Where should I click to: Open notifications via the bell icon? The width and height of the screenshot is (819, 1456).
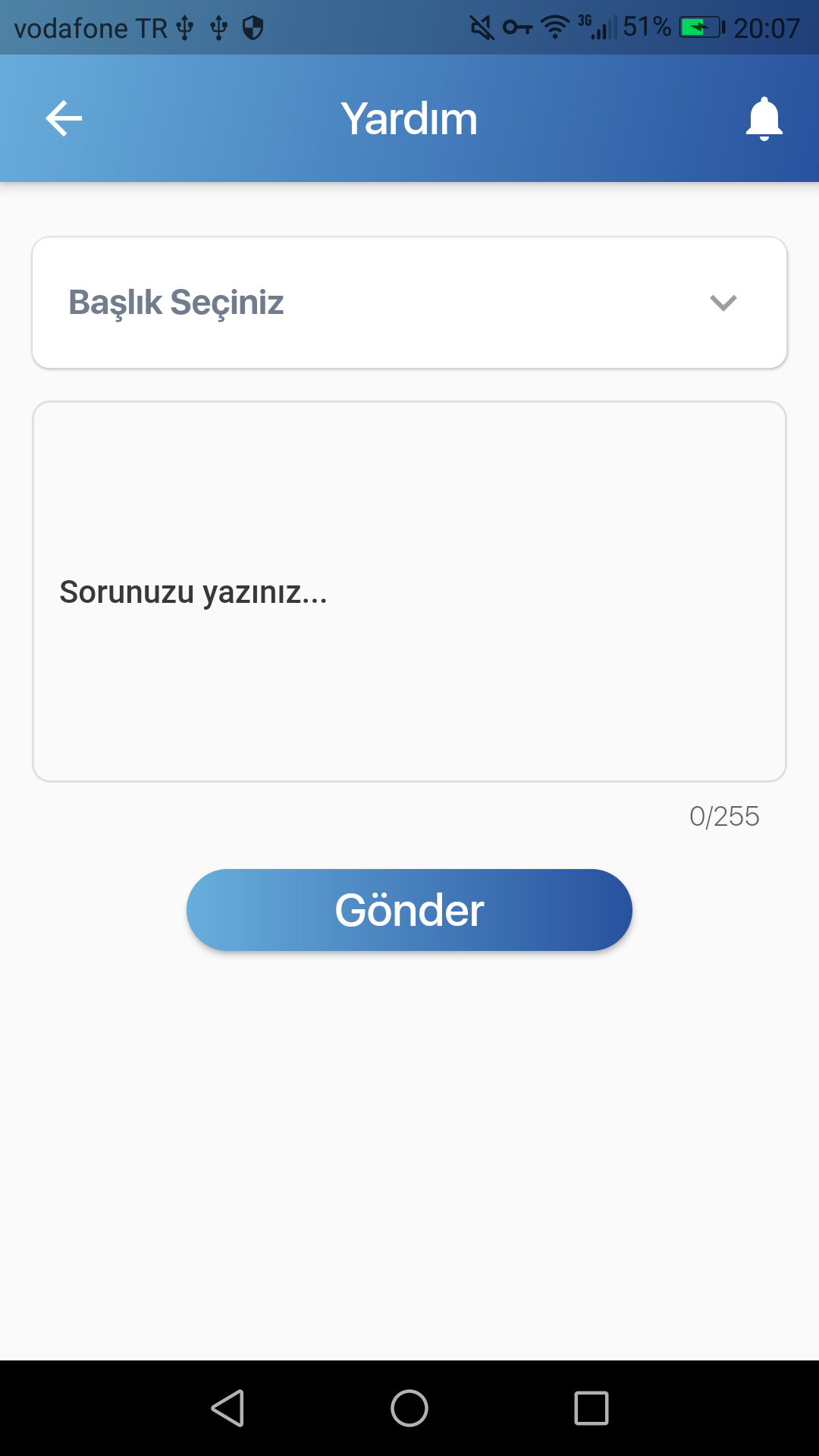(x=764, y=118)
